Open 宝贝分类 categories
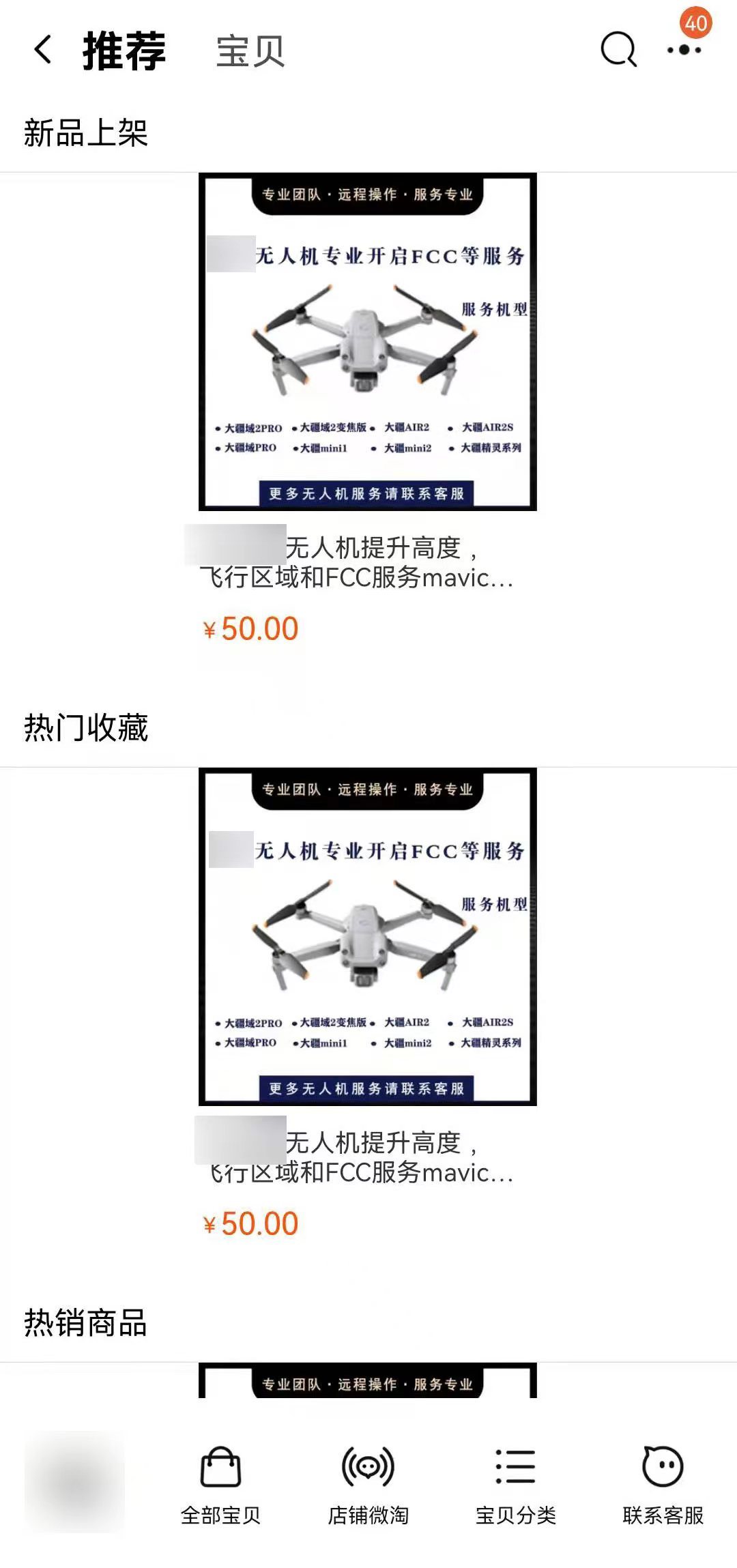737x1568 pixels. (515, 1485)
